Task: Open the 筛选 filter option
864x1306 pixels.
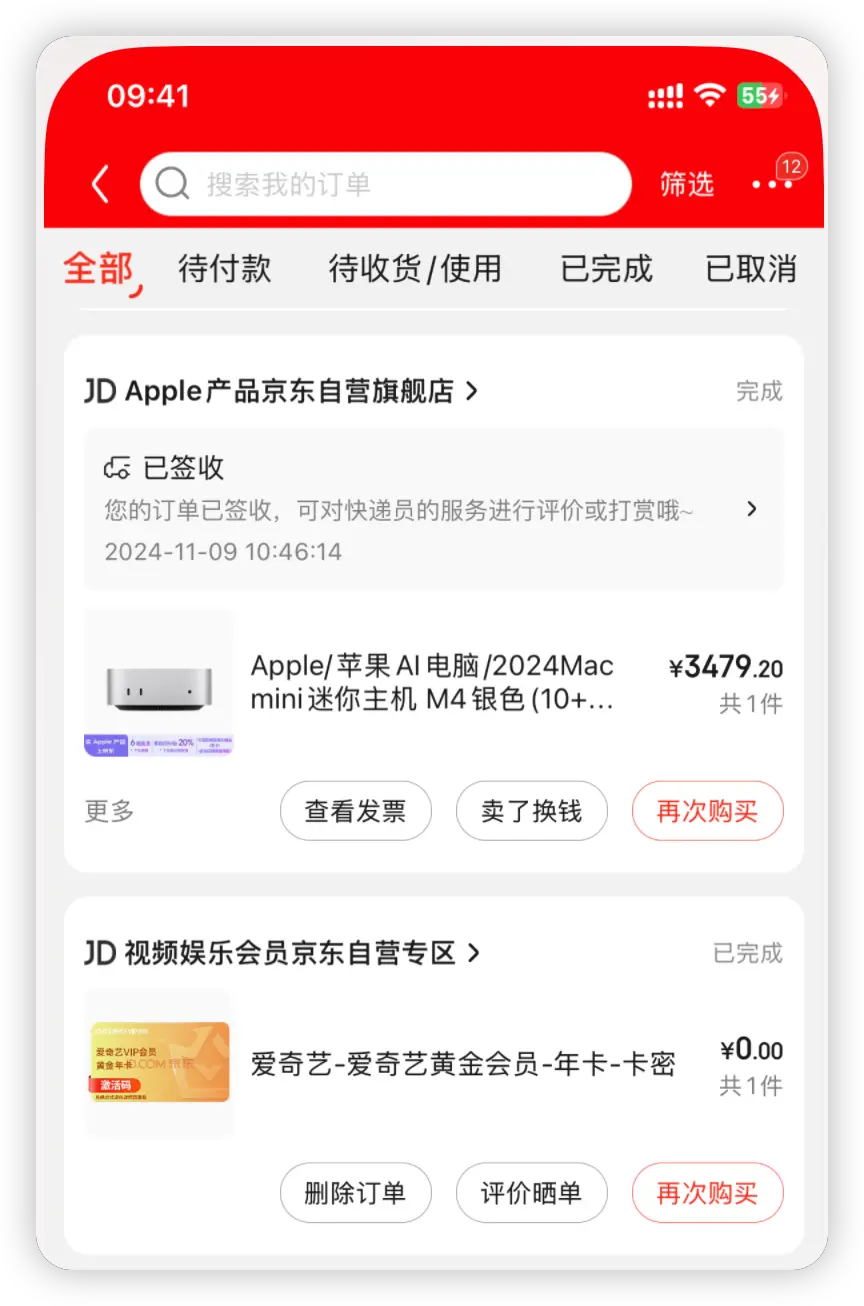Action: [686, 184]
